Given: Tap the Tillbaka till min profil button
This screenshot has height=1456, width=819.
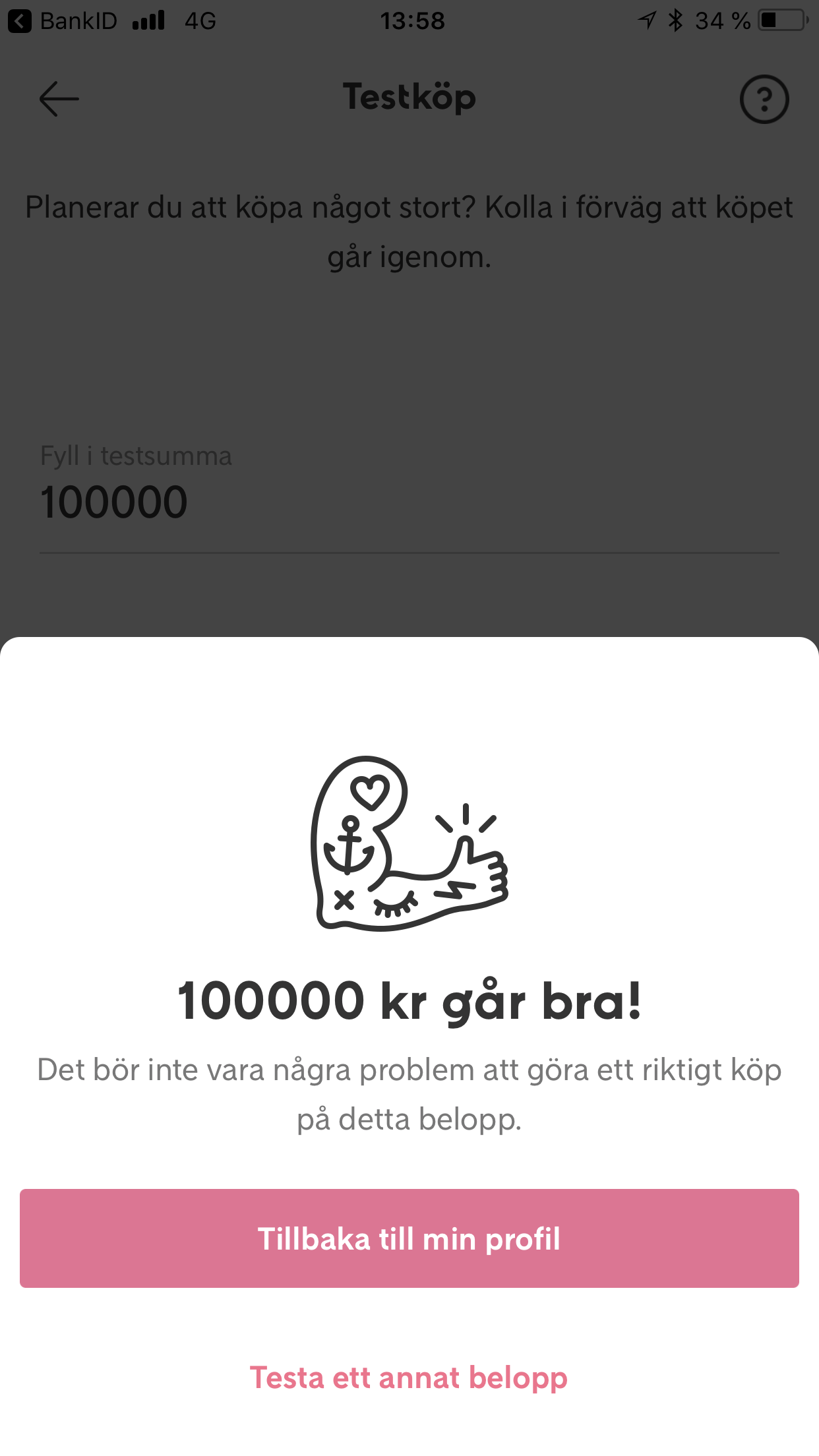Looking at the screenshot, I should 409,1238.
